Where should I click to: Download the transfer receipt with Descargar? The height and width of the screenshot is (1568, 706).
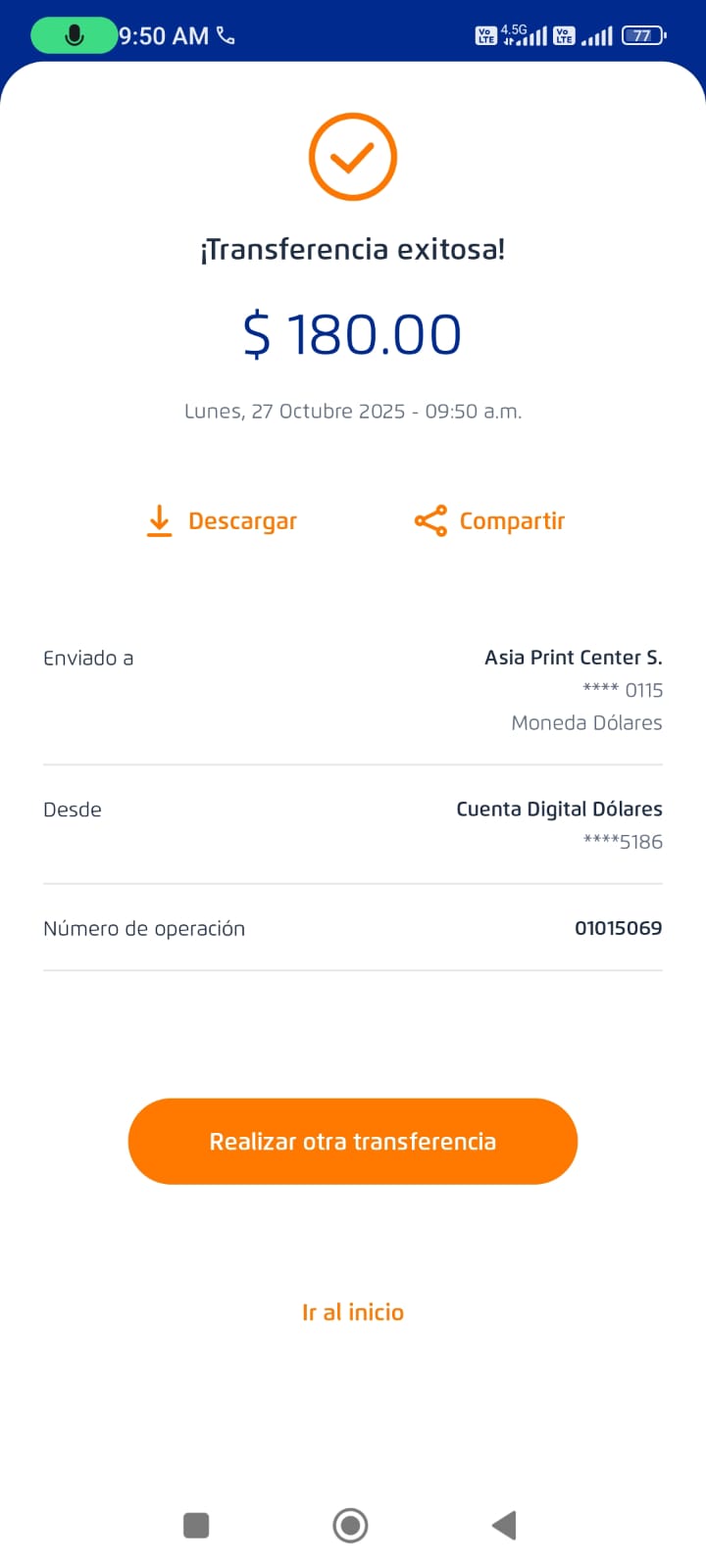coord(222,521)
